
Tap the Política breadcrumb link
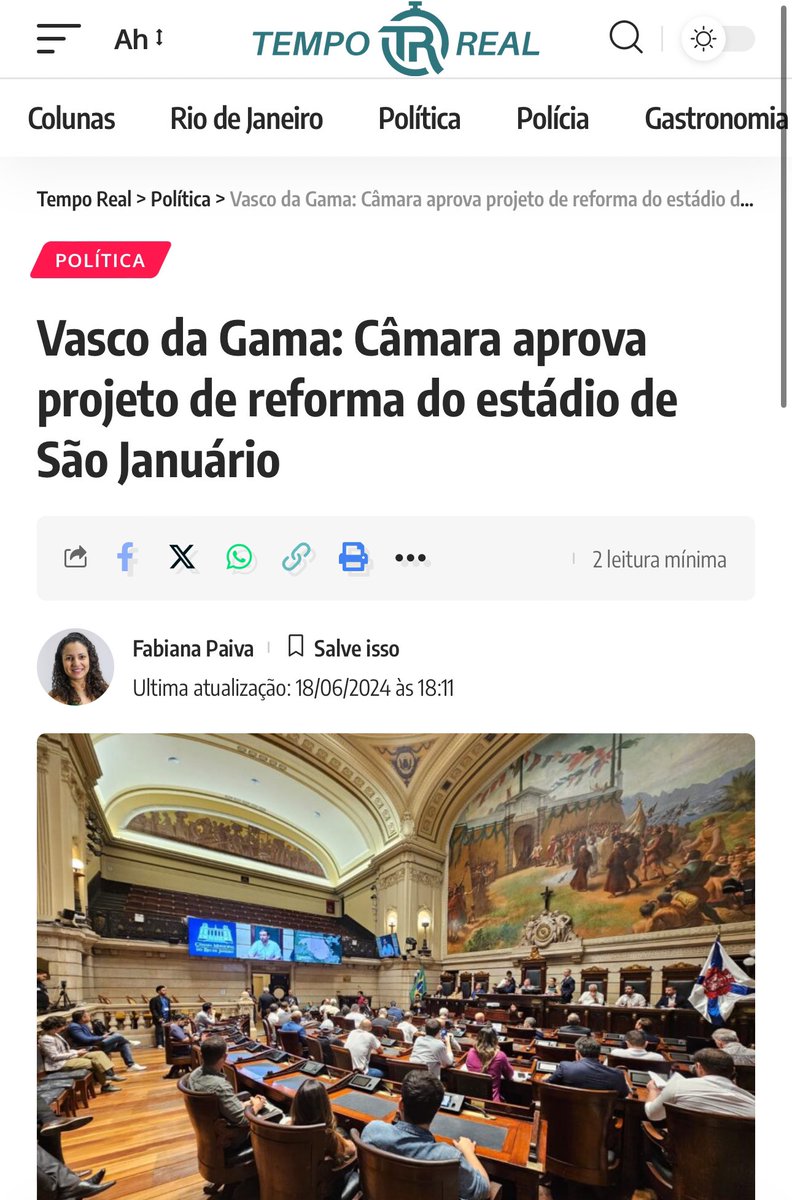click(x=180, y=199)
